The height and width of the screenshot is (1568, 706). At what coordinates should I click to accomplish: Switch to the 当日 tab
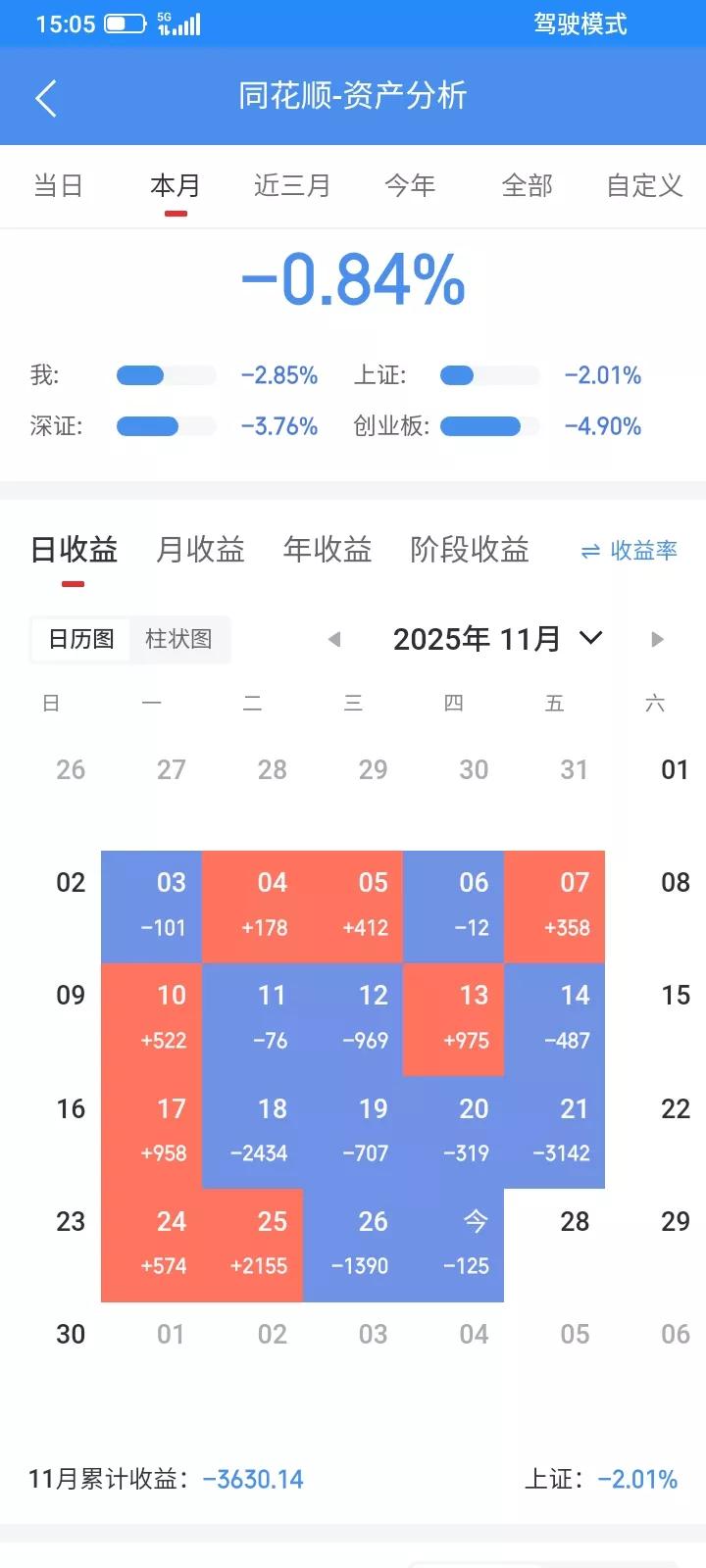pos(58,185)
